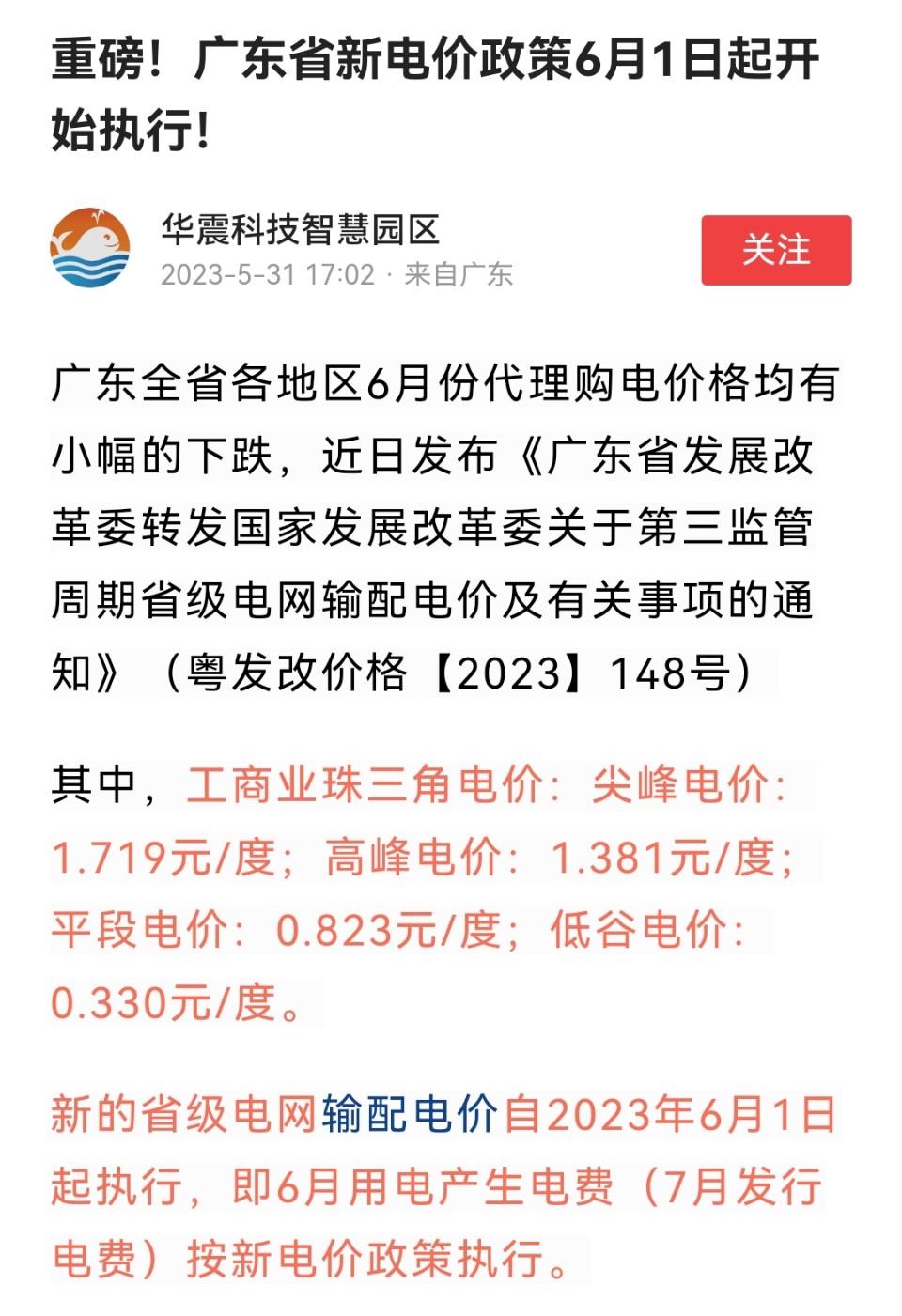Open the 输配电价 blue link
The image size is (902, 1316).
[410, 1115]
